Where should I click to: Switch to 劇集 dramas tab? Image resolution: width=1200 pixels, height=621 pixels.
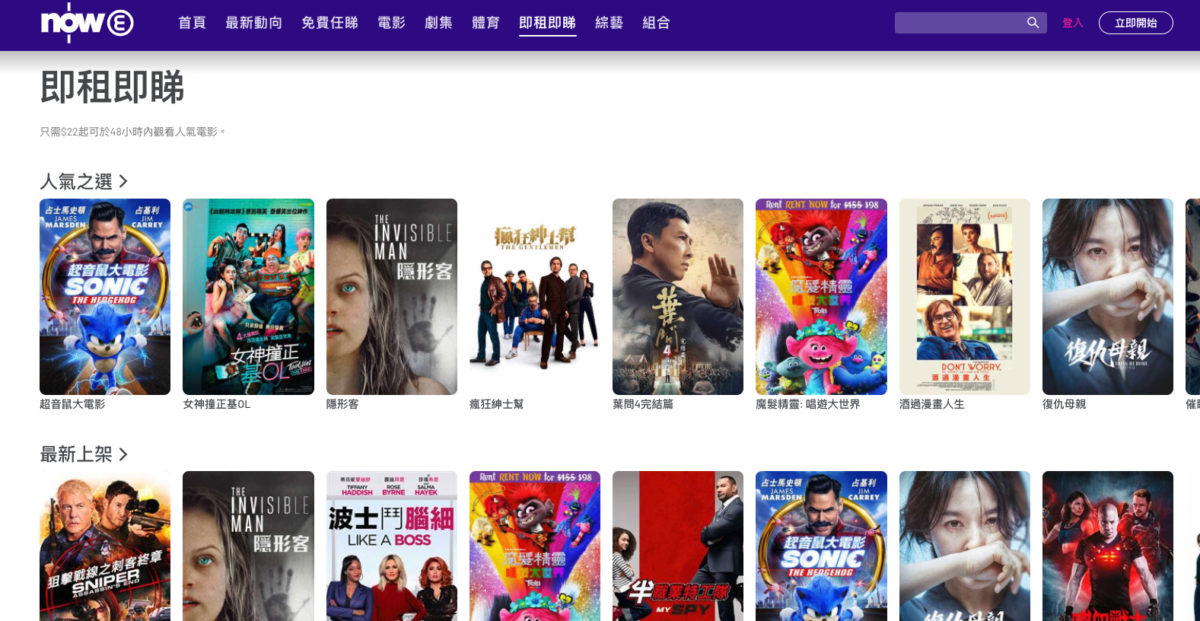pos(438,22)
